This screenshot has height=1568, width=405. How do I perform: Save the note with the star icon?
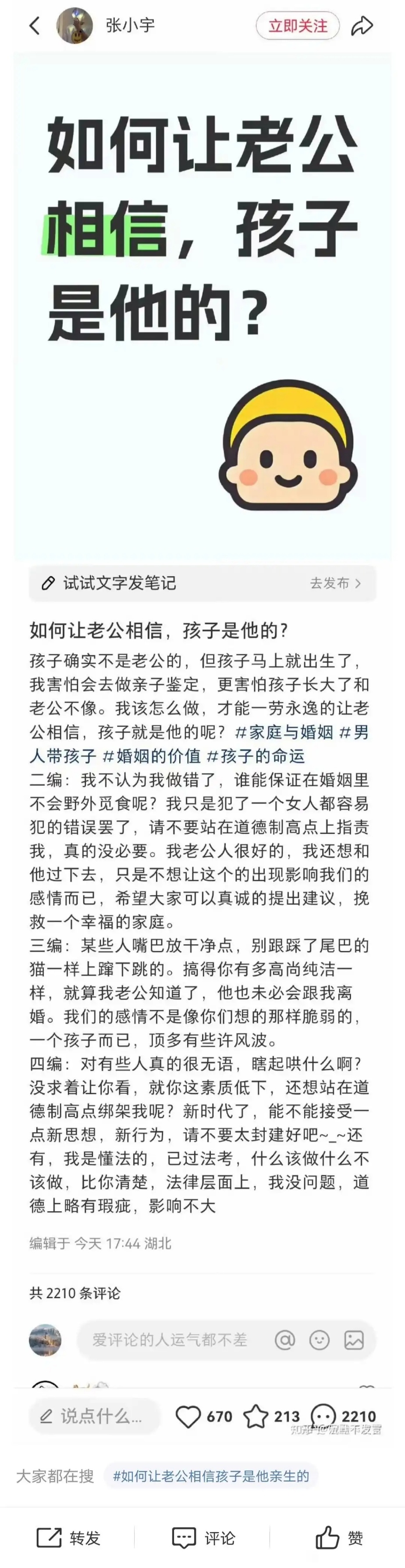(256, 1417)
